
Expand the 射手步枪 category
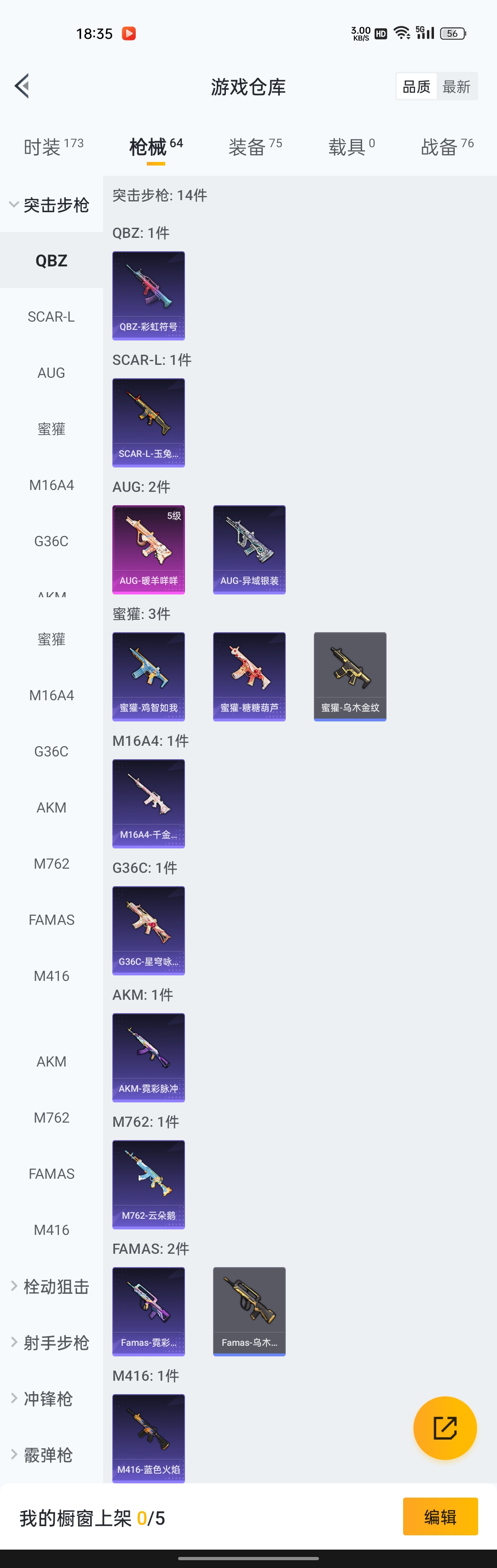pos(50,1342)
